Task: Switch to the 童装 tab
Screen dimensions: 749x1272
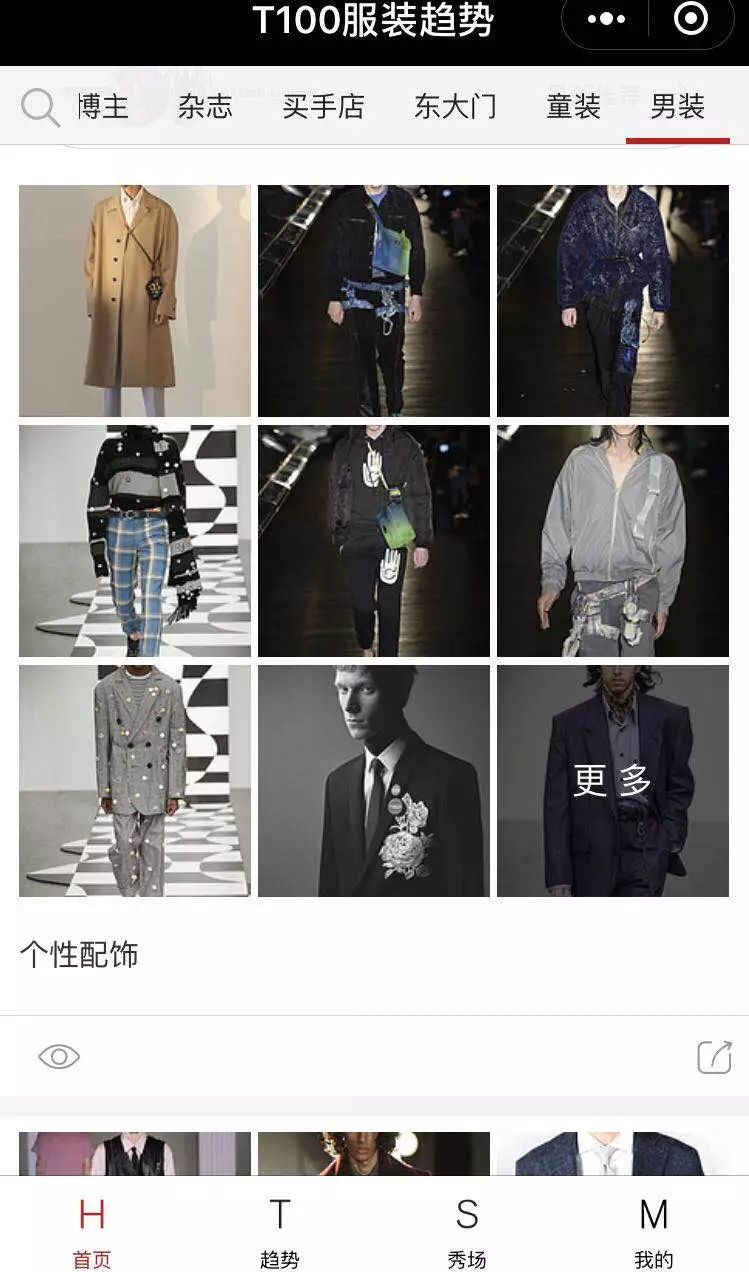Action: [573, 107]
